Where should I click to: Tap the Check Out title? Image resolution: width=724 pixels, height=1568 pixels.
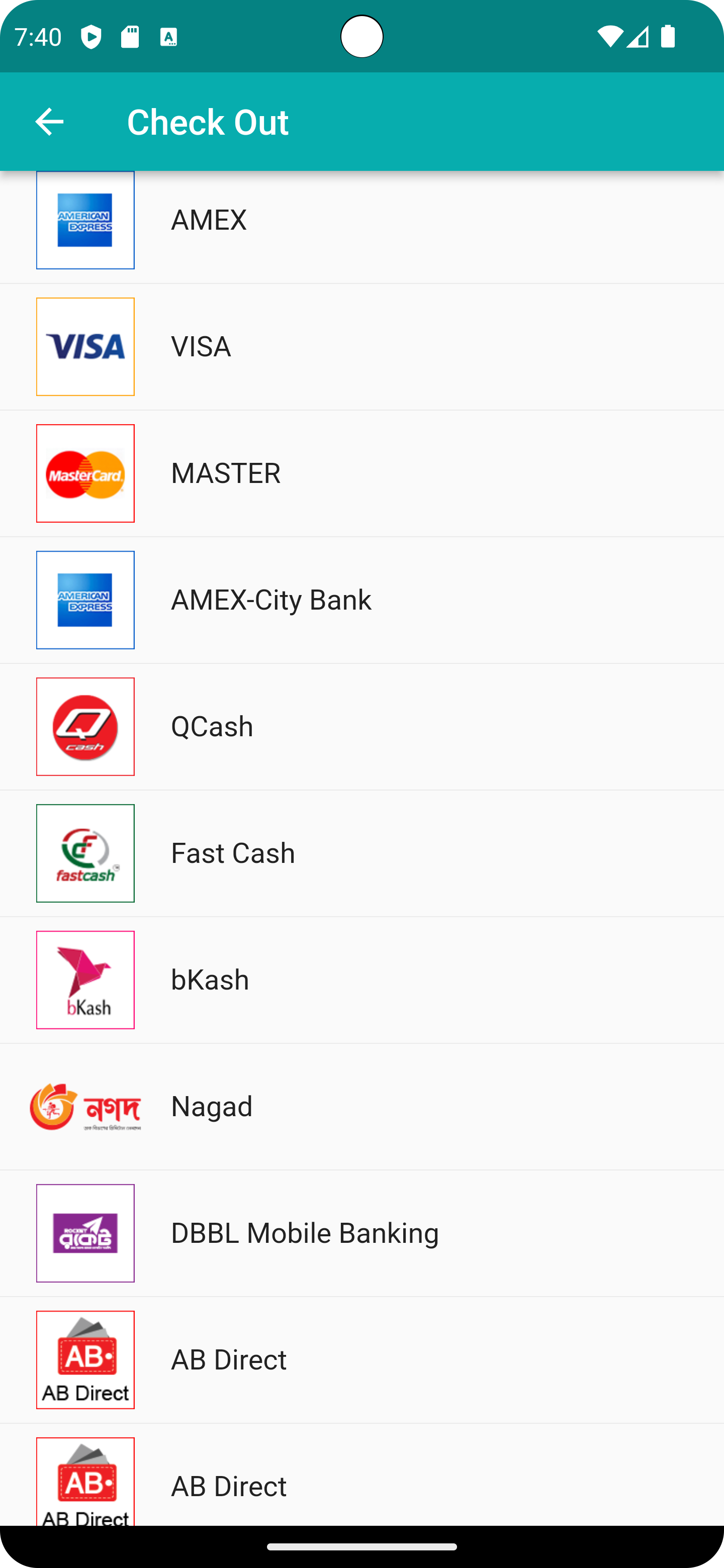(x=207, y=122)
